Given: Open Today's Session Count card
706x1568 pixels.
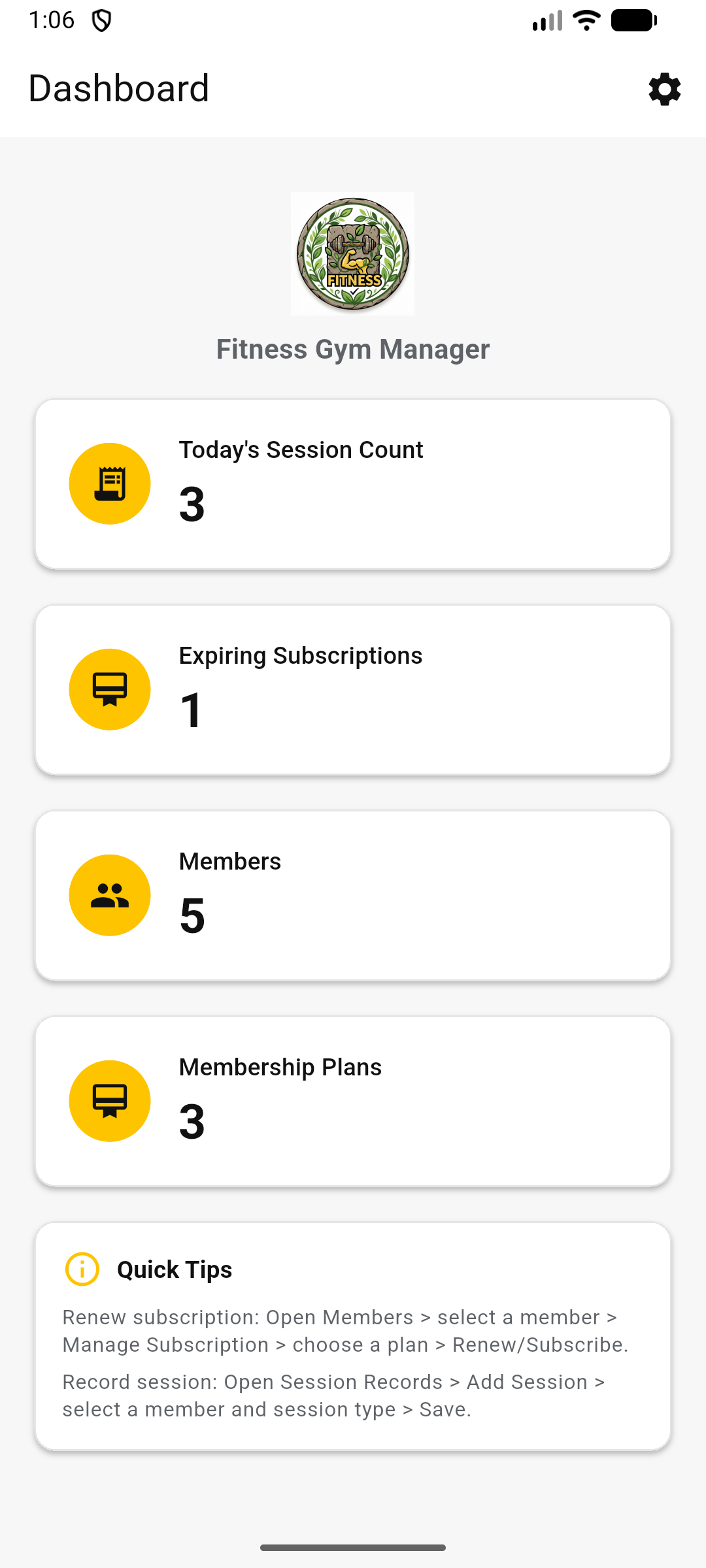Looking at the screenshot, I should click(x=353, y=484).
